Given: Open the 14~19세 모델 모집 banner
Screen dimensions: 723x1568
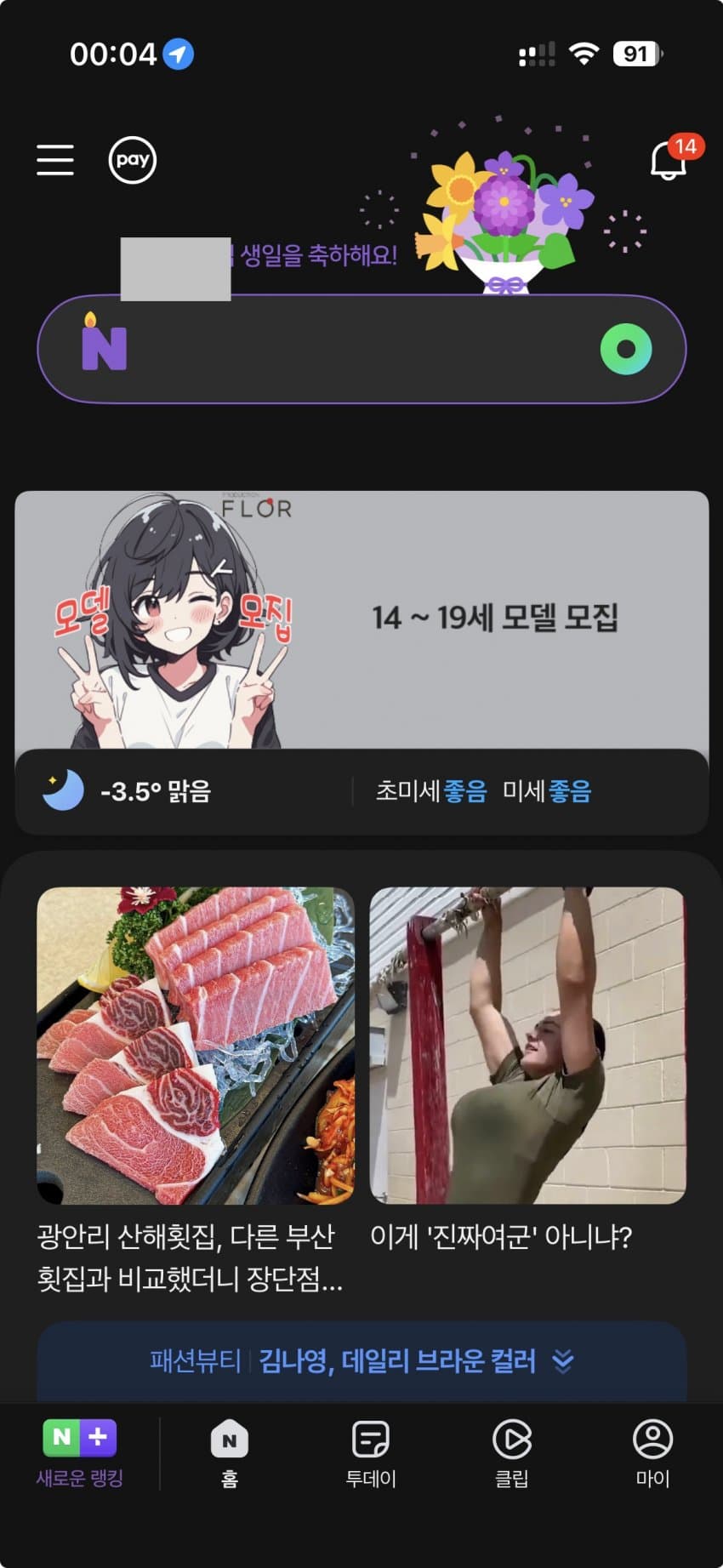Looking at the screenshot, I should coord(361,619).
